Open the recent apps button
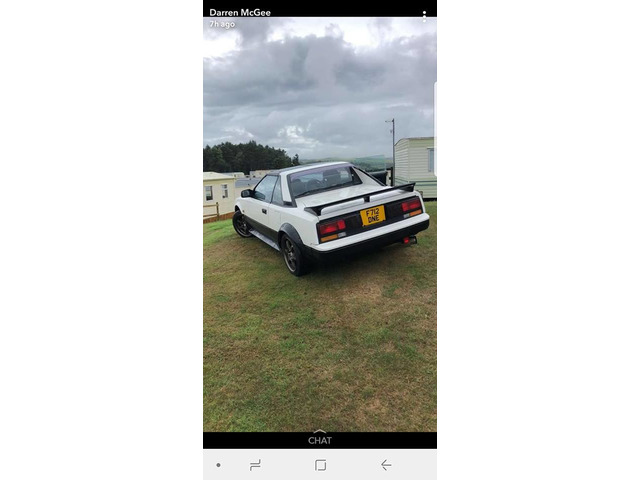 (x=255, y=465)
